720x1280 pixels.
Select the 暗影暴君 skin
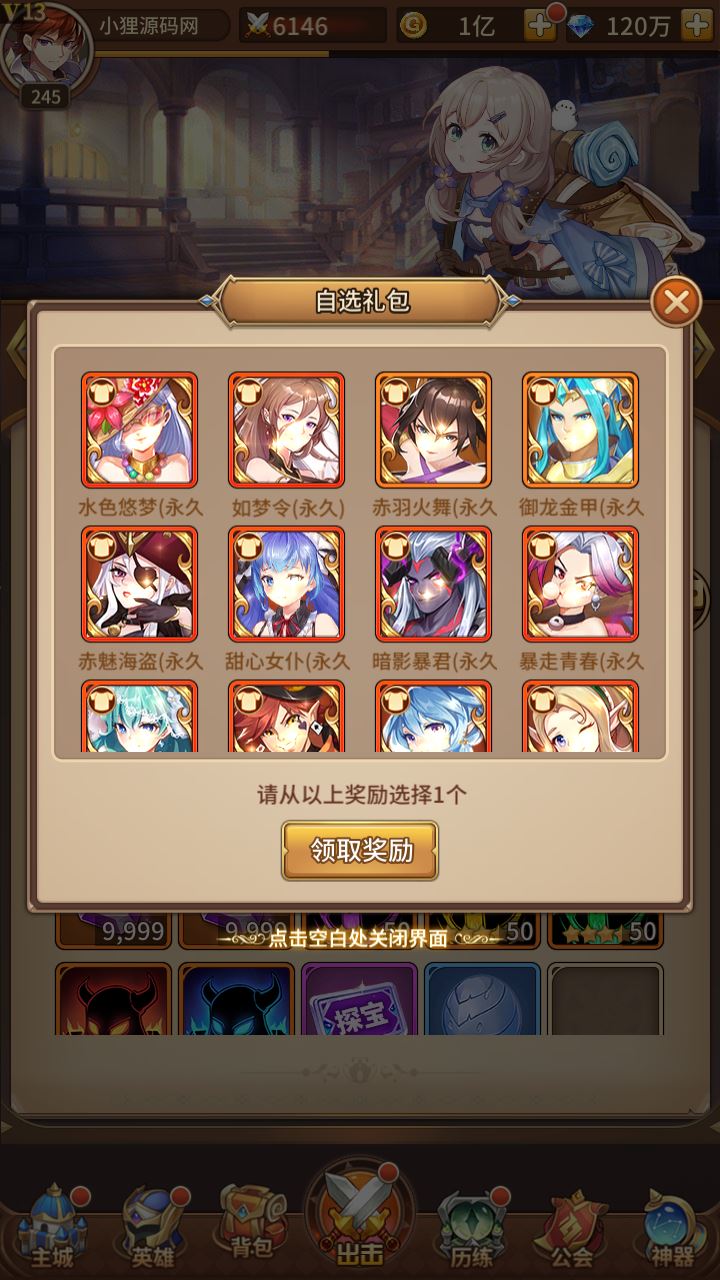click(433, 584)
